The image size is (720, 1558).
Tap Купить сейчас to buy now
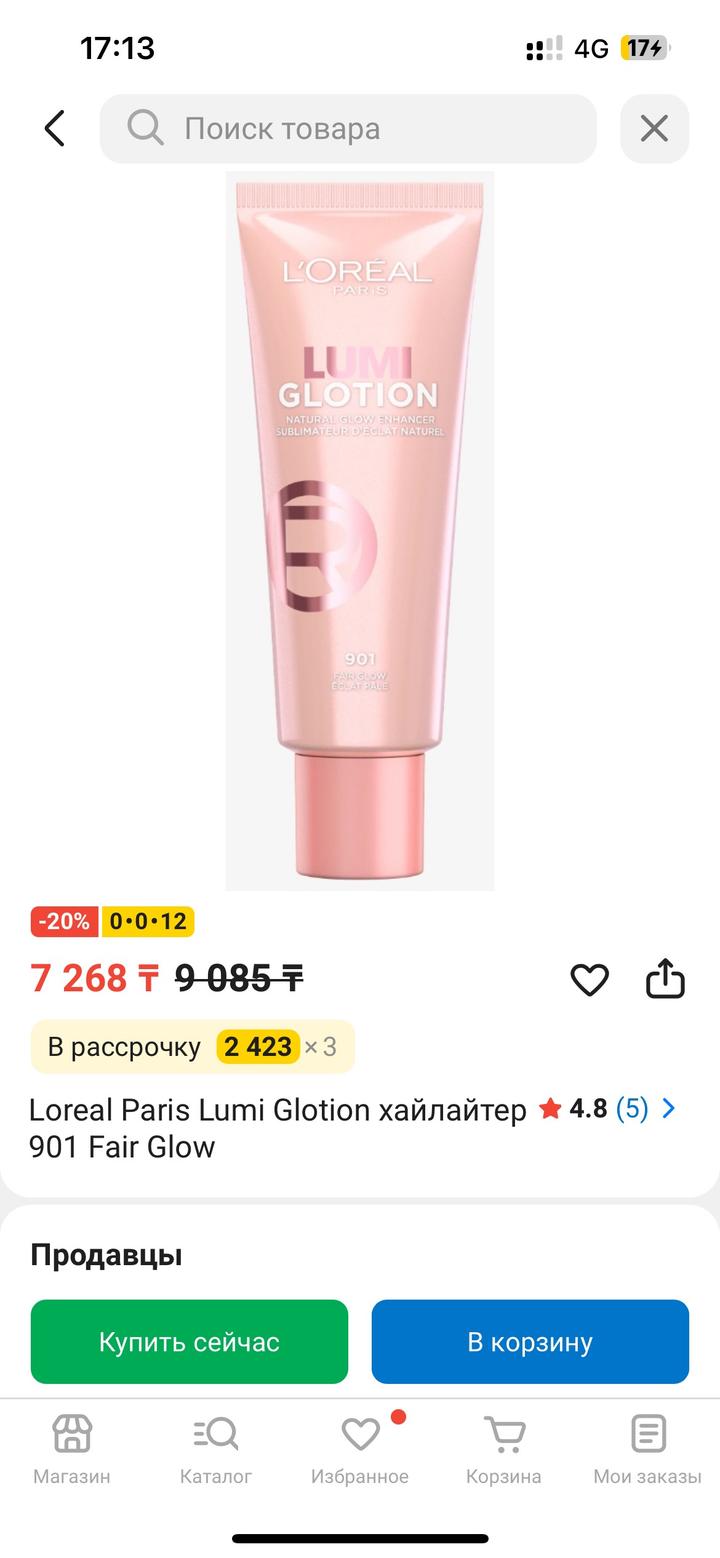(x=189, y=1342)
